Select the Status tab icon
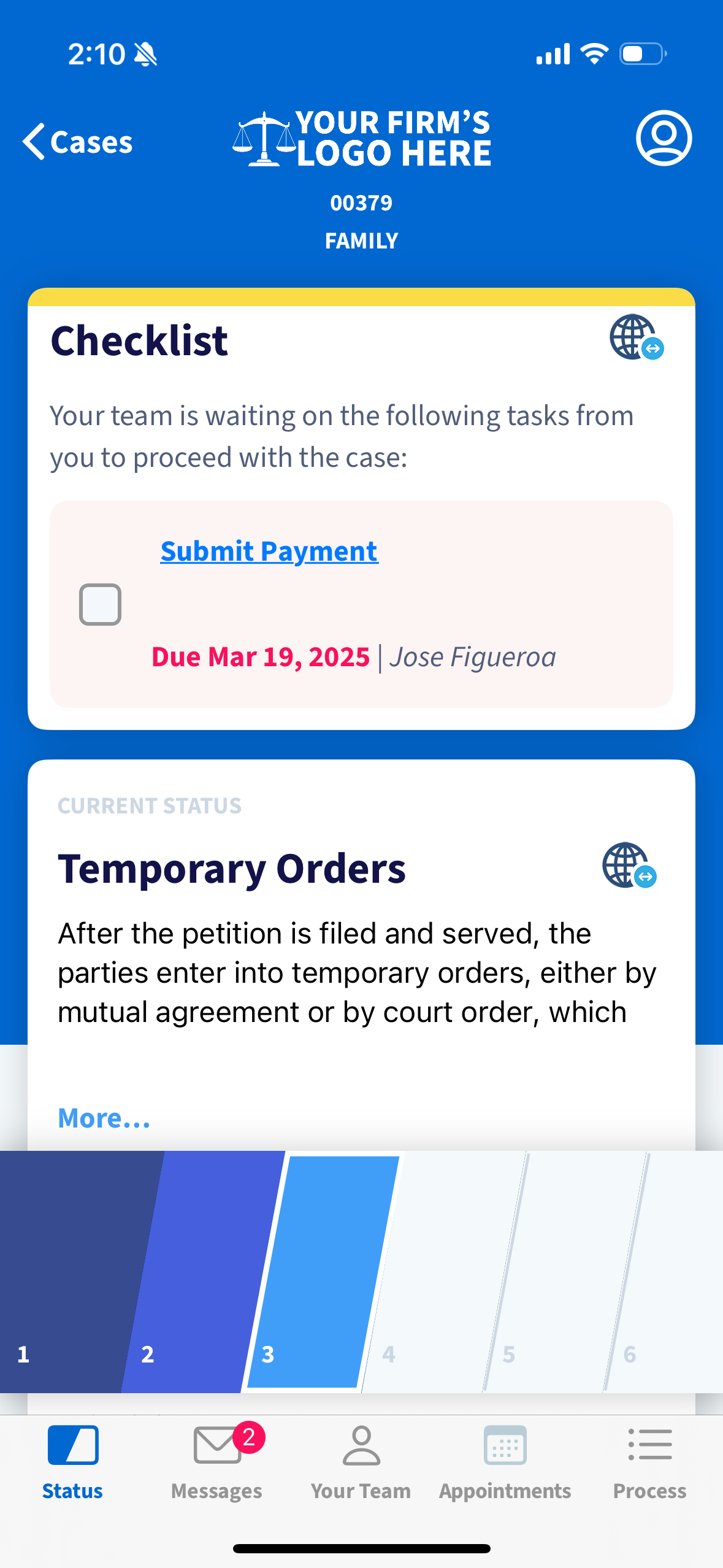723x1568 pixels. (x=72, y=1445)
